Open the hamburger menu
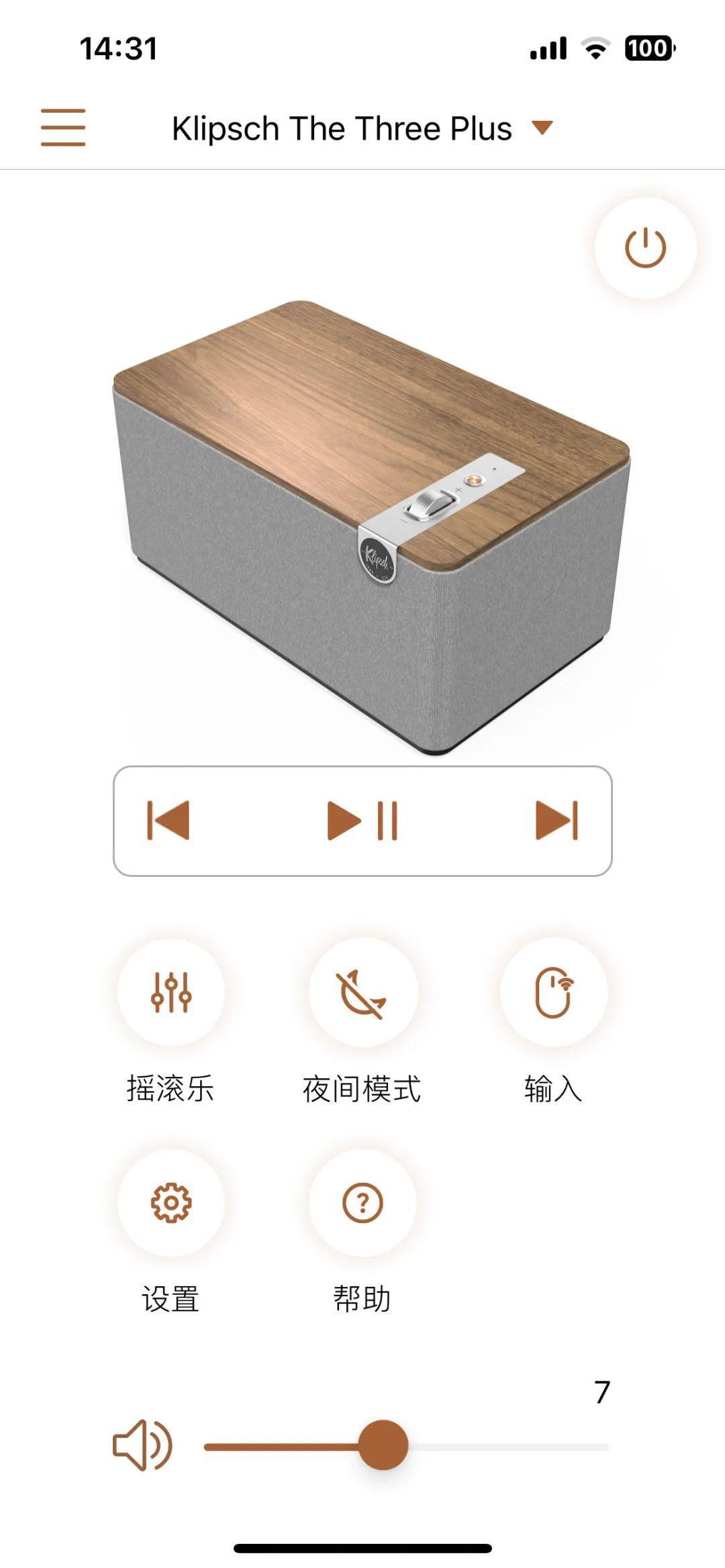The image size is (725, 1568). click(x=63, y=127)
